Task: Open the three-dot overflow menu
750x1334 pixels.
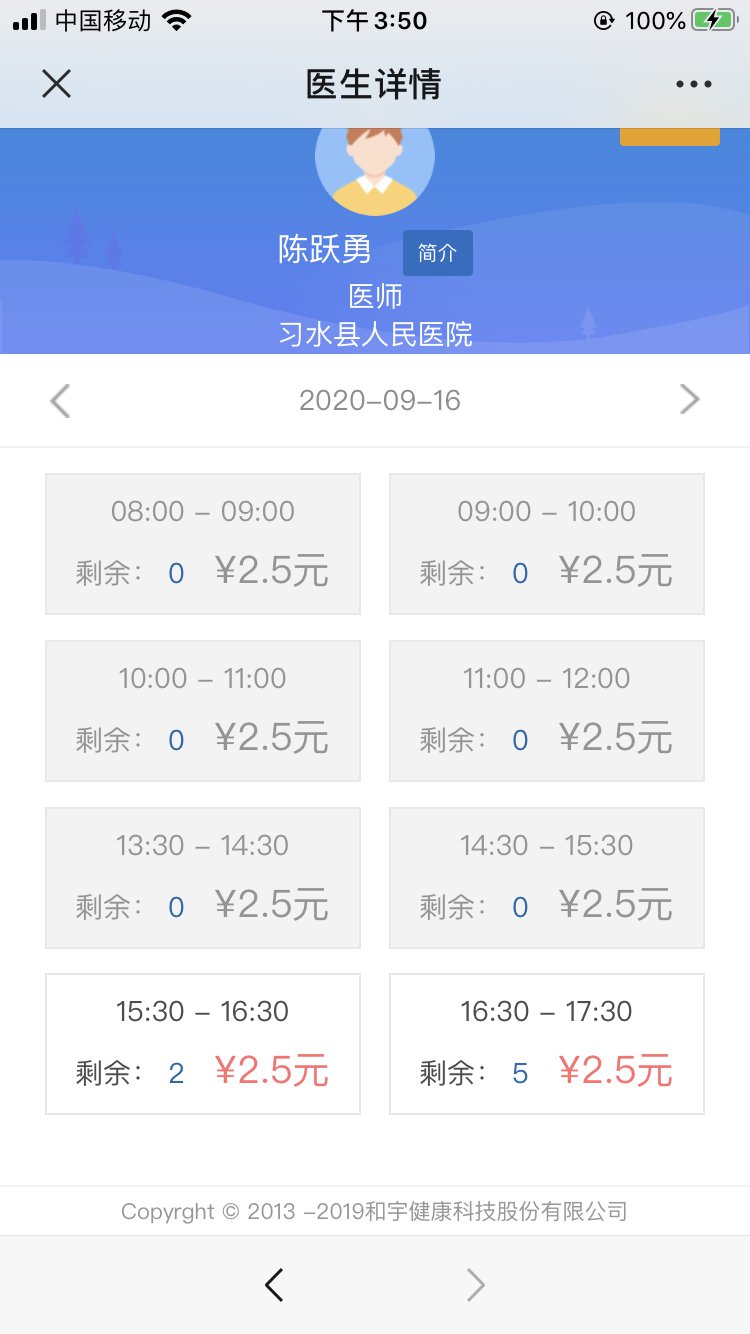Action: click(694, 84)
